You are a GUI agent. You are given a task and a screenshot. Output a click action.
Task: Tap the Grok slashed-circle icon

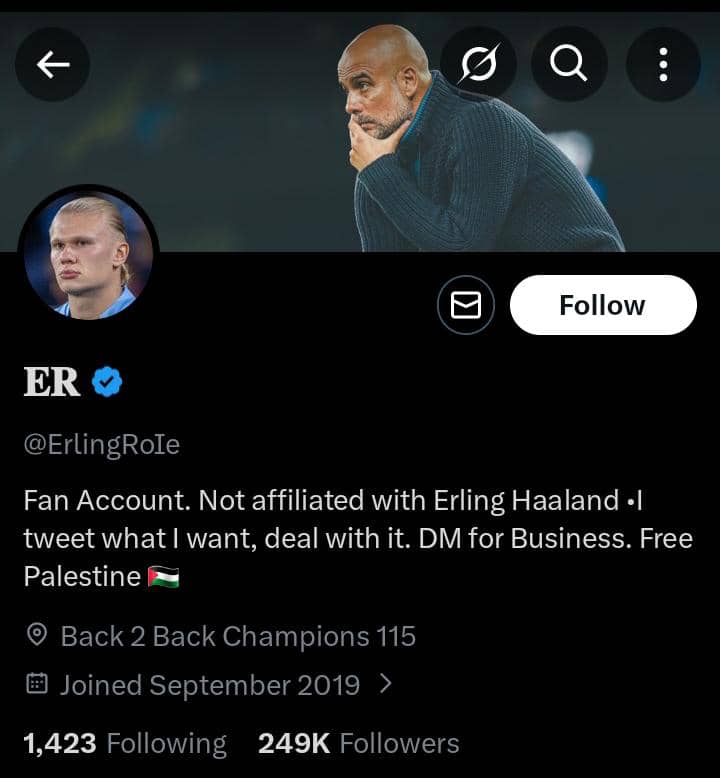(x=477, y=63)
